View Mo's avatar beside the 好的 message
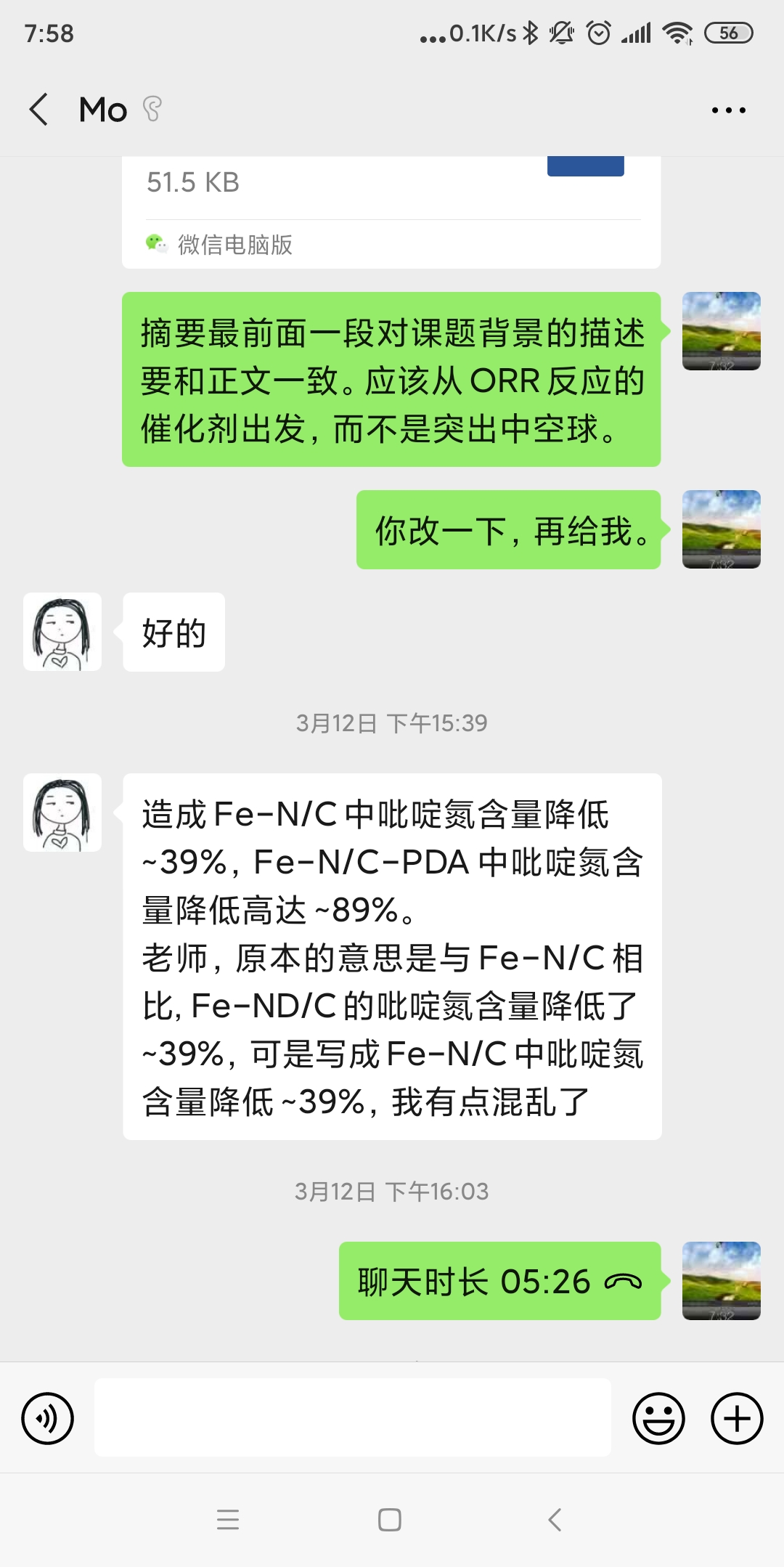The height and width of the screenshot is (1567, 784). coord(62,632)
